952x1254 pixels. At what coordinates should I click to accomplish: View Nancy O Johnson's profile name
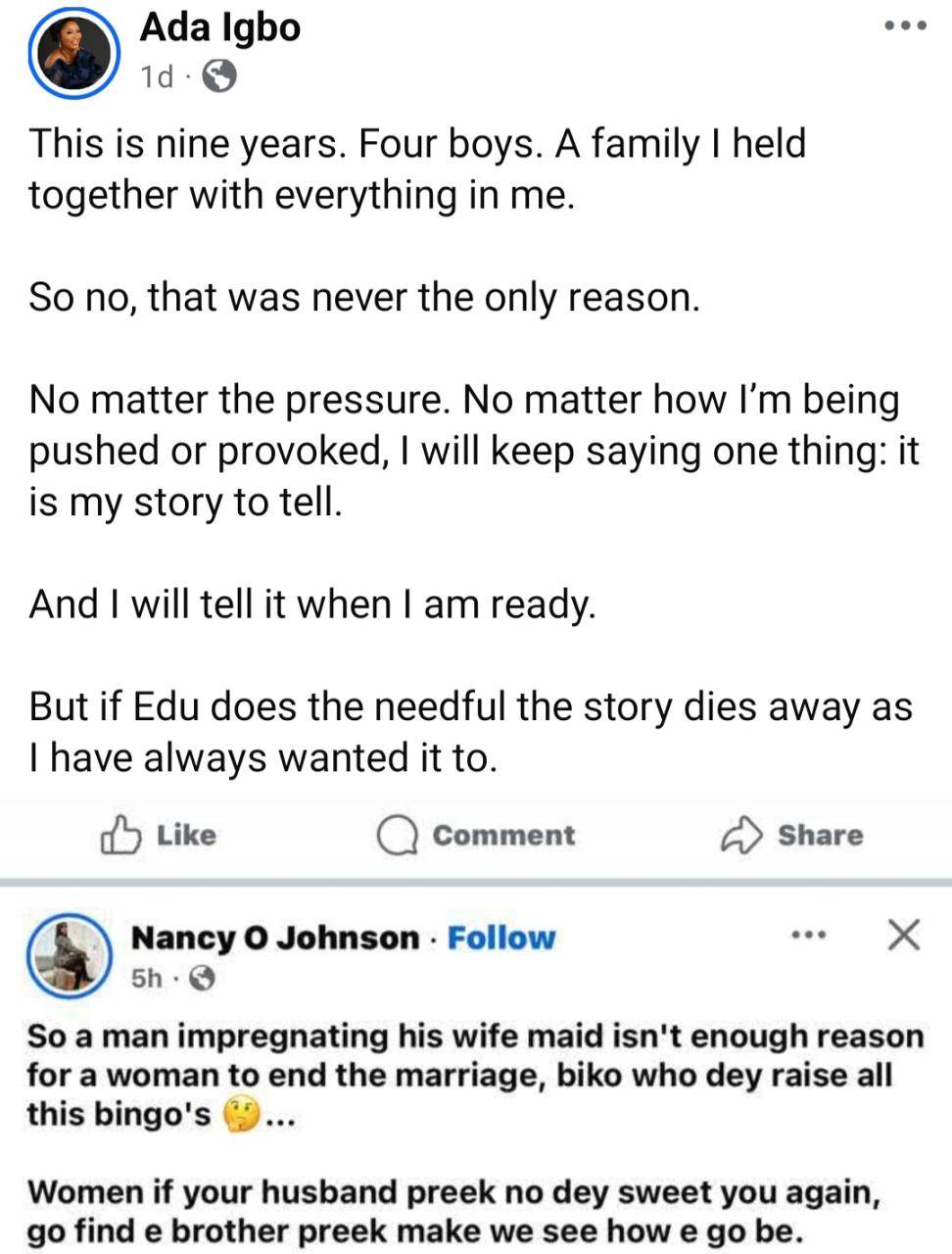pyautogui.click(x=274, y=939)
